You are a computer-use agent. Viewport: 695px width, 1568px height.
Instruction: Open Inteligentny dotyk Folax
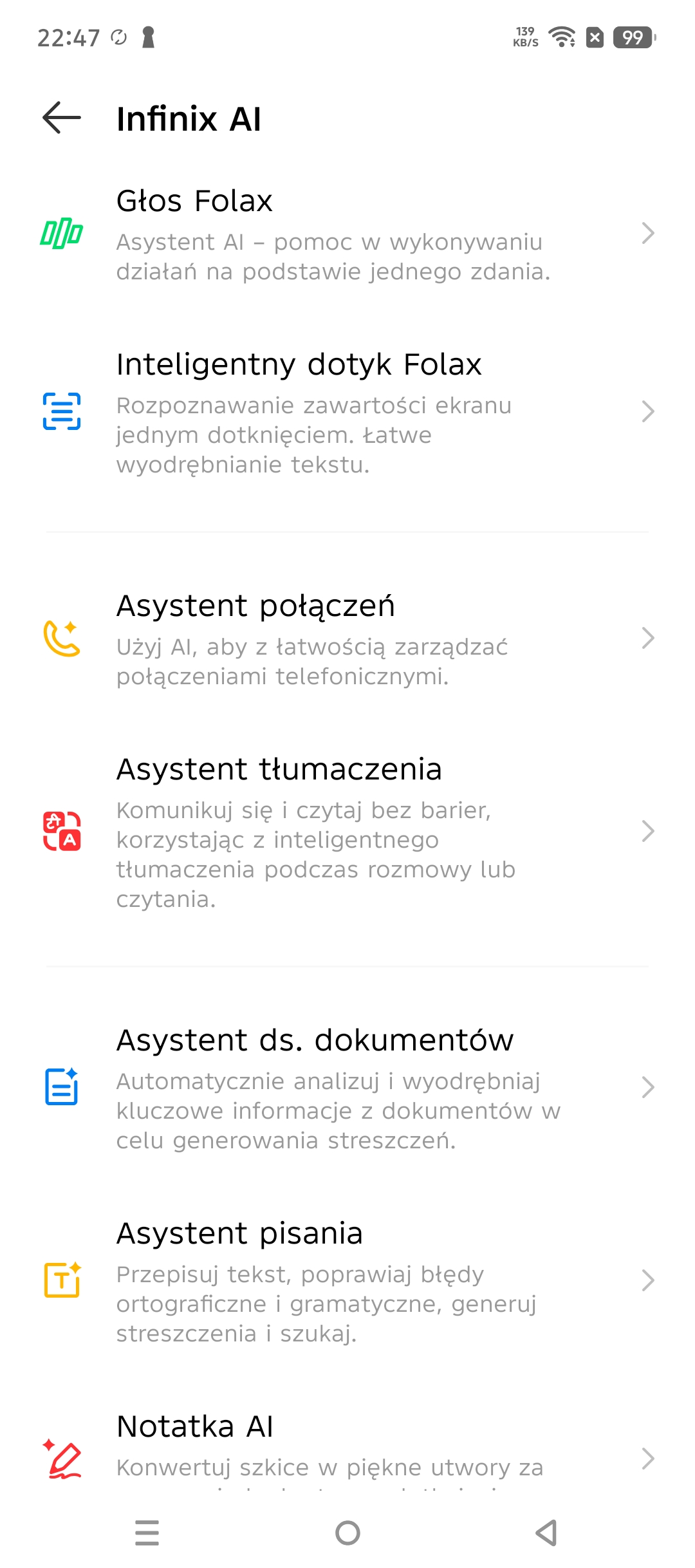347,412
